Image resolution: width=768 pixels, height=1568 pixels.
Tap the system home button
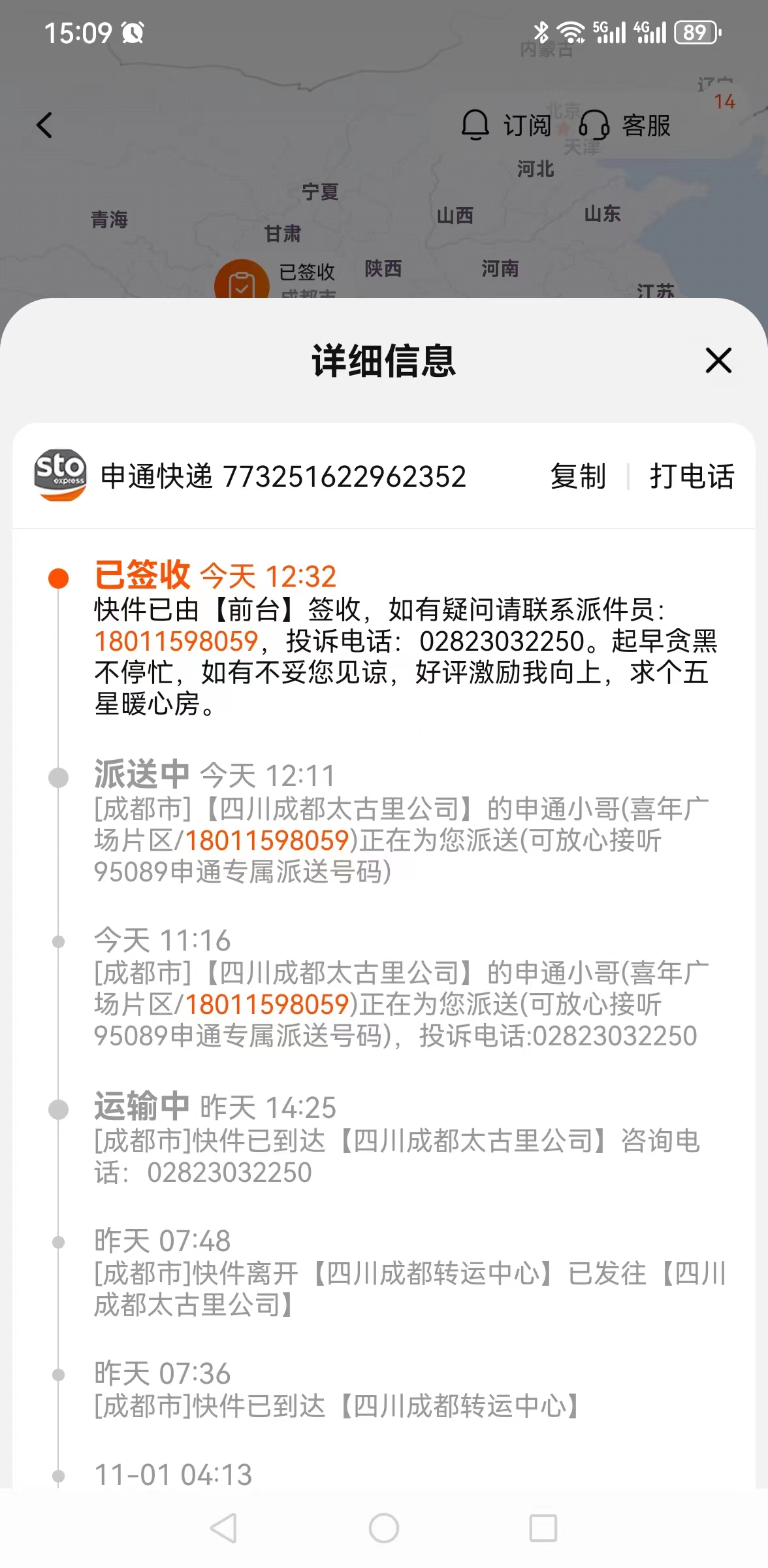[384, 1528]
